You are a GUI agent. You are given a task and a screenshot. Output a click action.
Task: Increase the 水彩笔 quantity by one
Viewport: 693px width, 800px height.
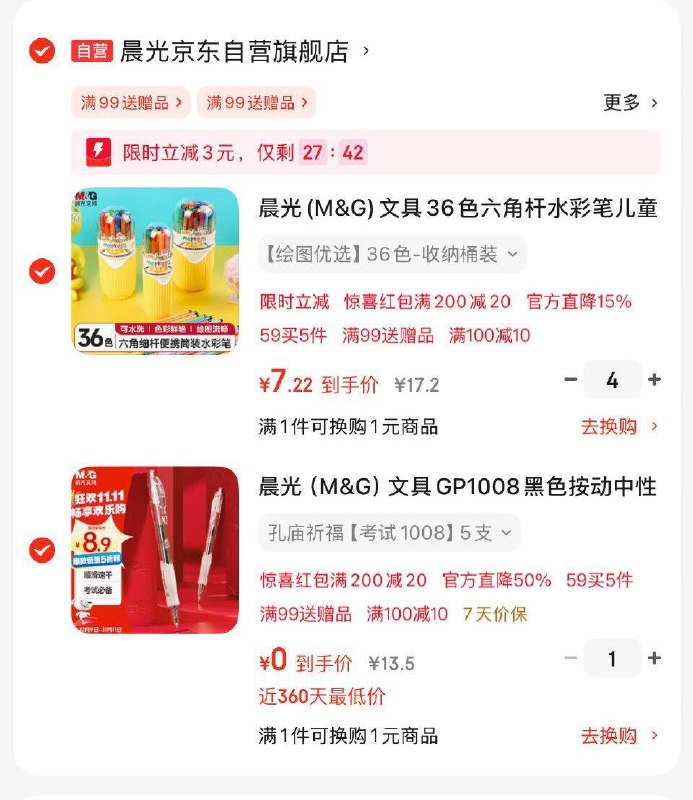[x=655, y=380]
